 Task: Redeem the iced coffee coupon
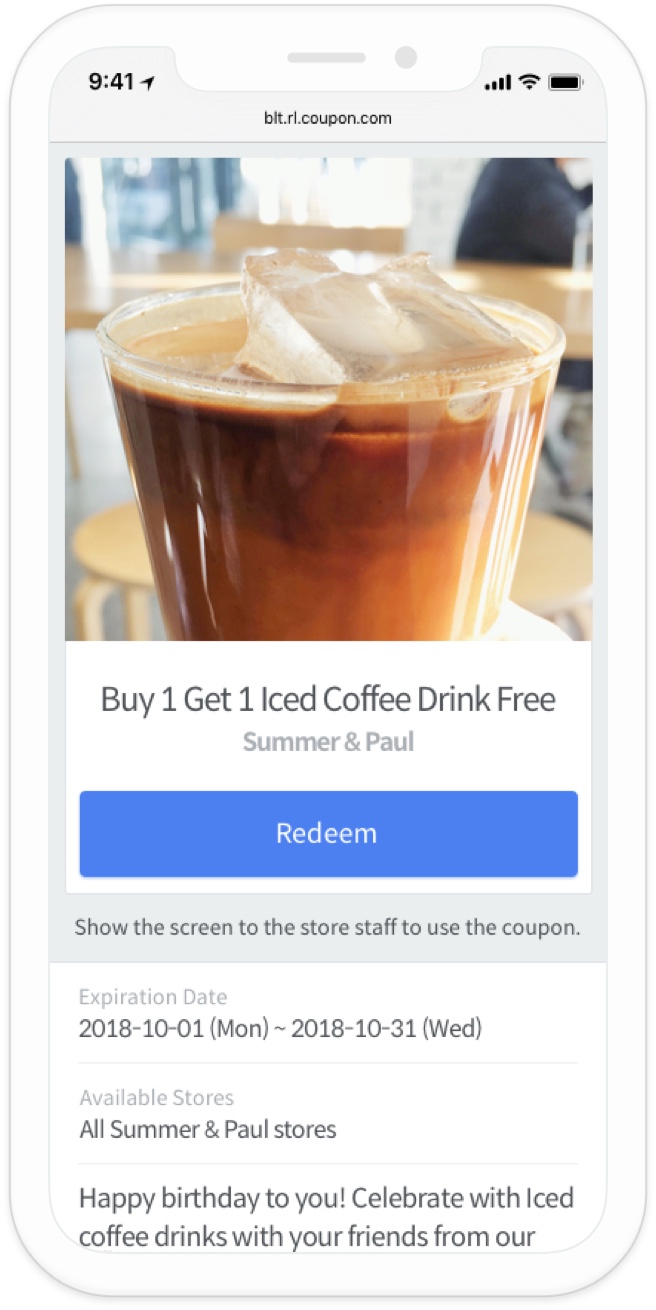click(x=328, y=833)
